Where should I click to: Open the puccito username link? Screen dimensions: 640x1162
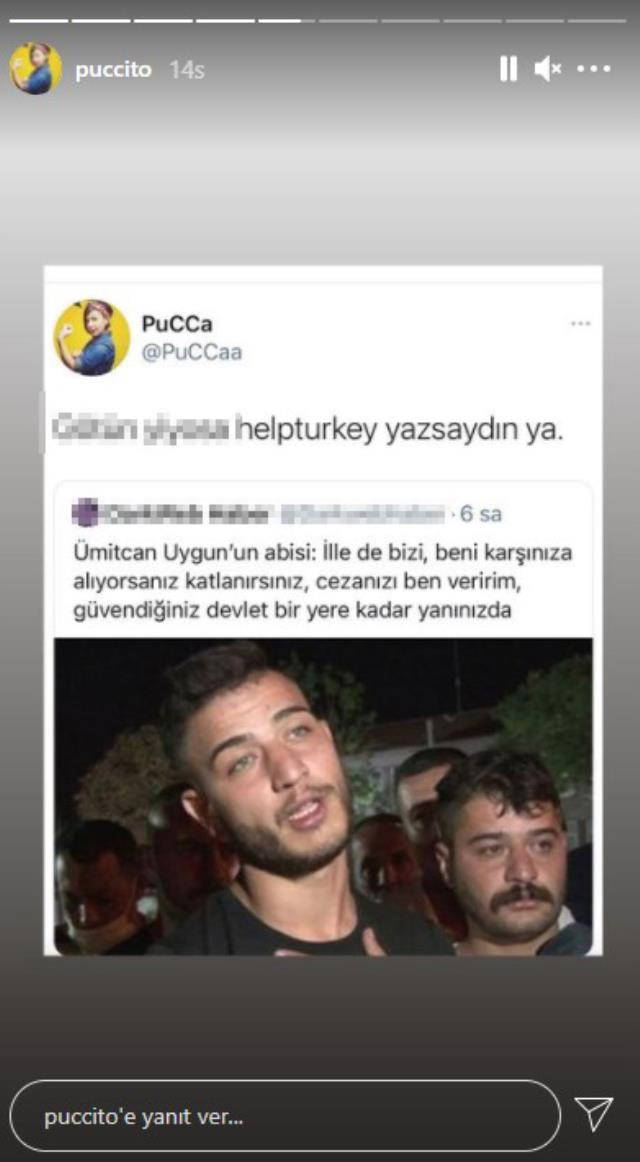113,70
